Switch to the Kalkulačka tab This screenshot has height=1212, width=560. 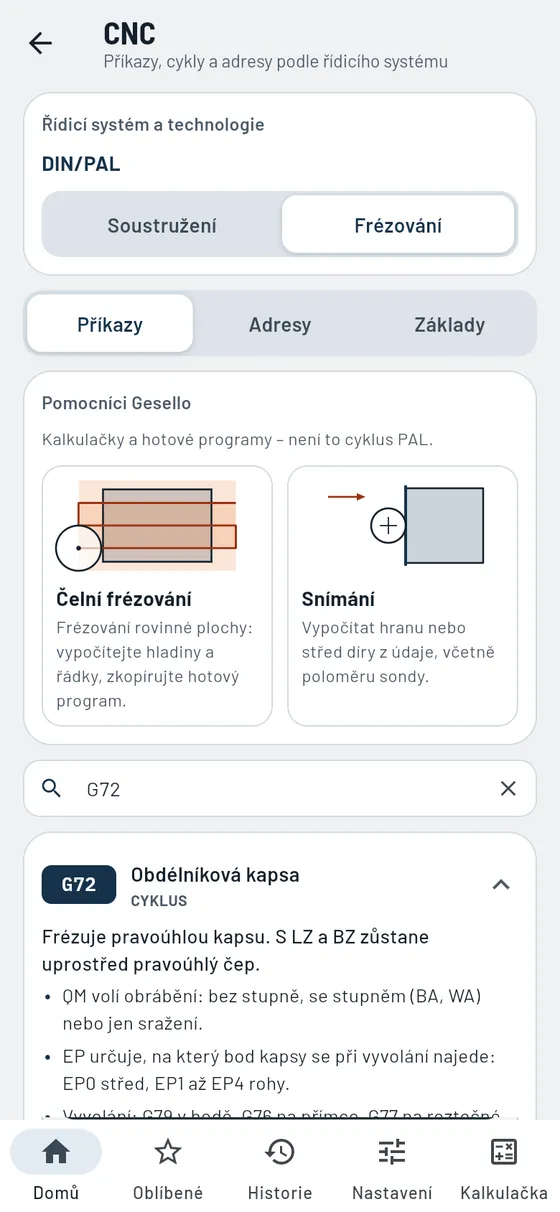pos(504,1166)
